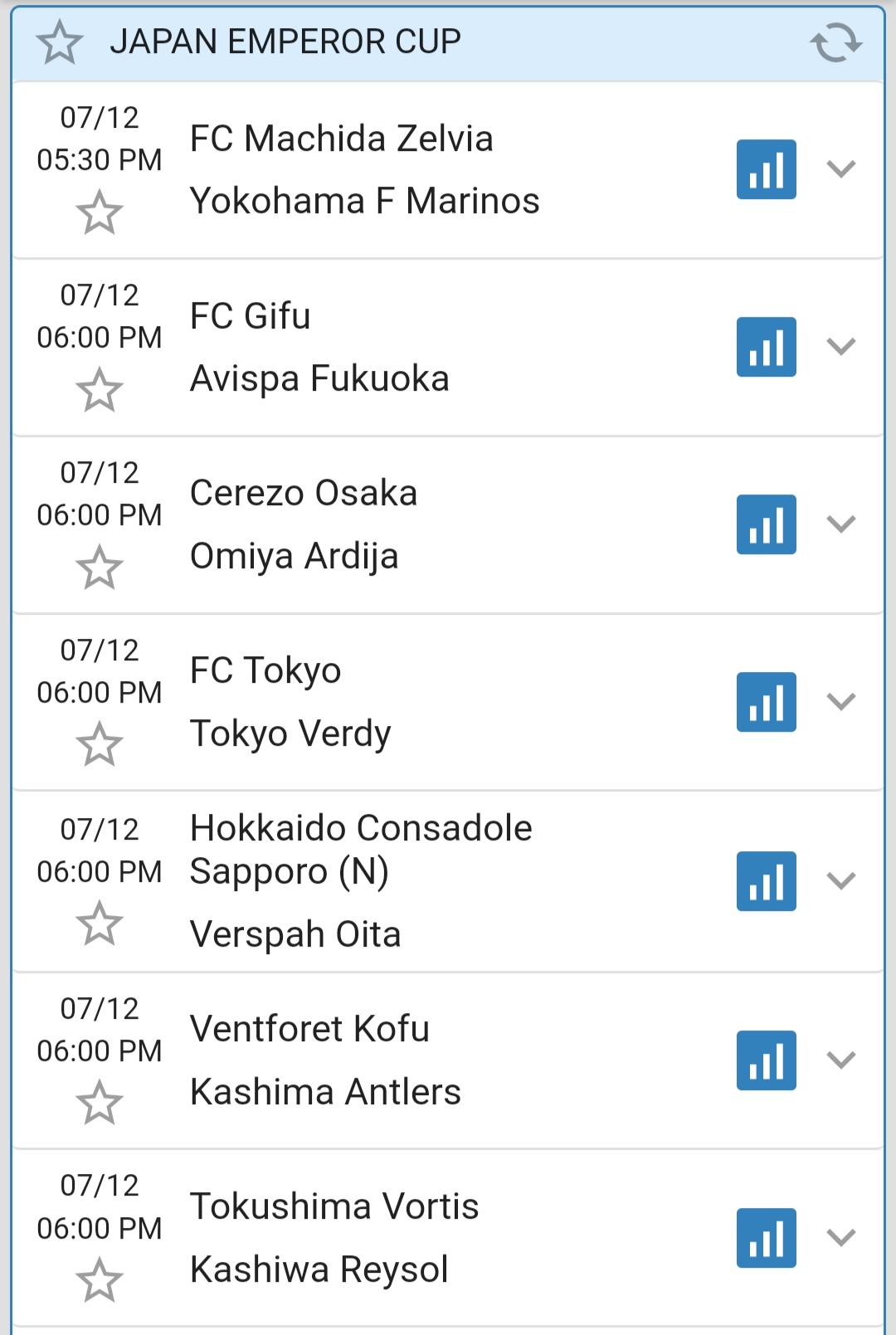Favorite the FC Tokyo vs Tokyo Verdy match
The width and height of the screenshot is (896, 1335).
tap(100, 744)
